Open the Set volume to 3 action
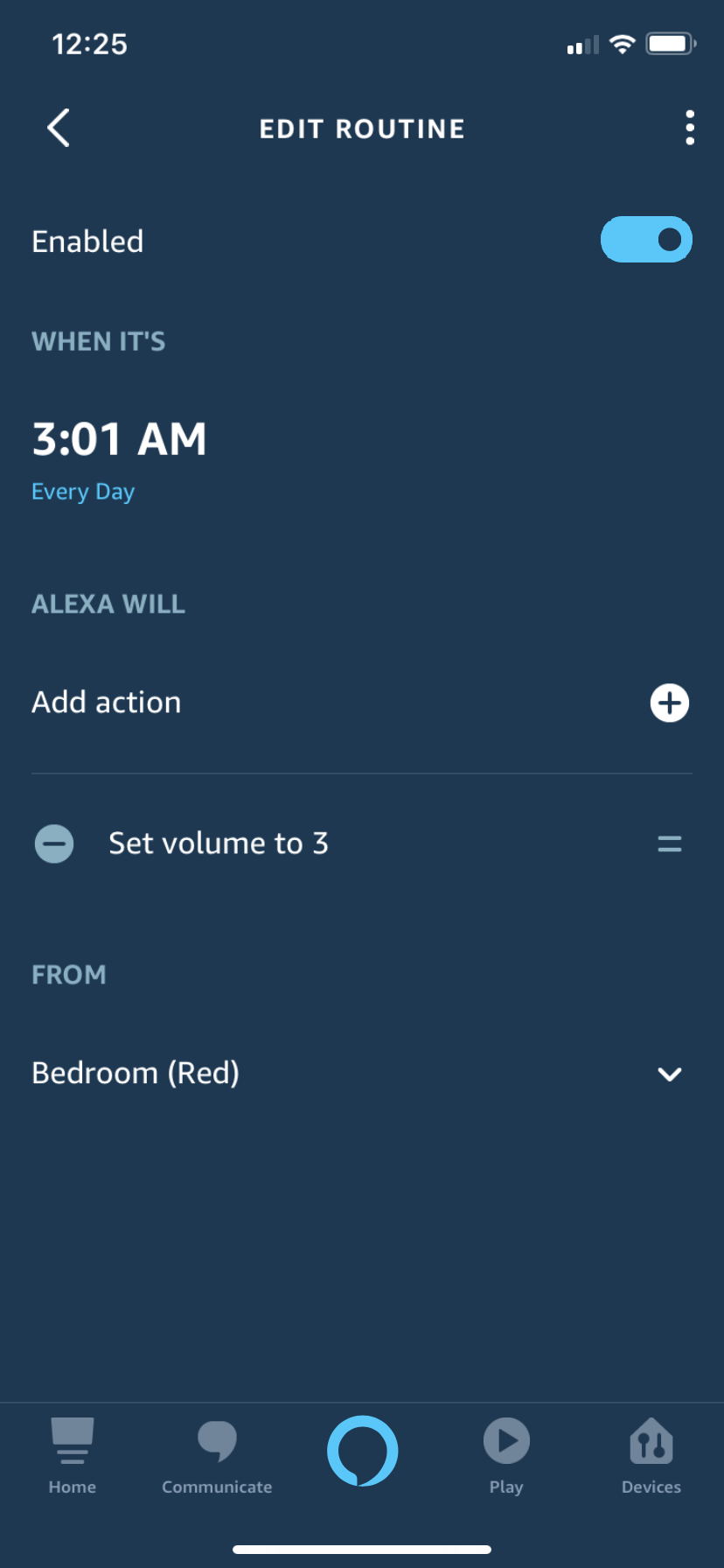Viewport: 724px width, 1568px height. (x=219, y=843)
